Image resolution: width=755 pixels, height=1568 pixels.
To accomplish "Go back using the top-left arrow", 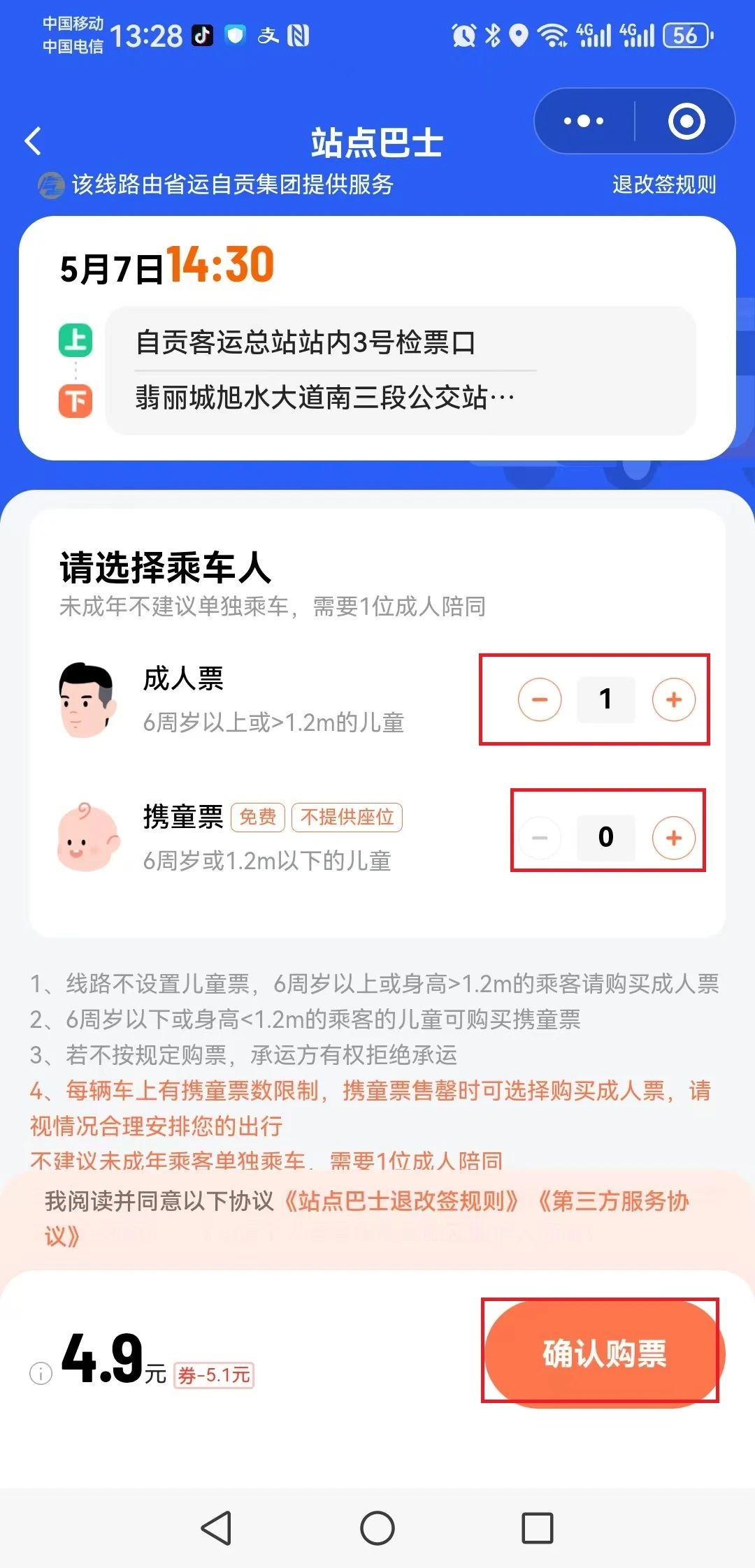I will 33,141.
